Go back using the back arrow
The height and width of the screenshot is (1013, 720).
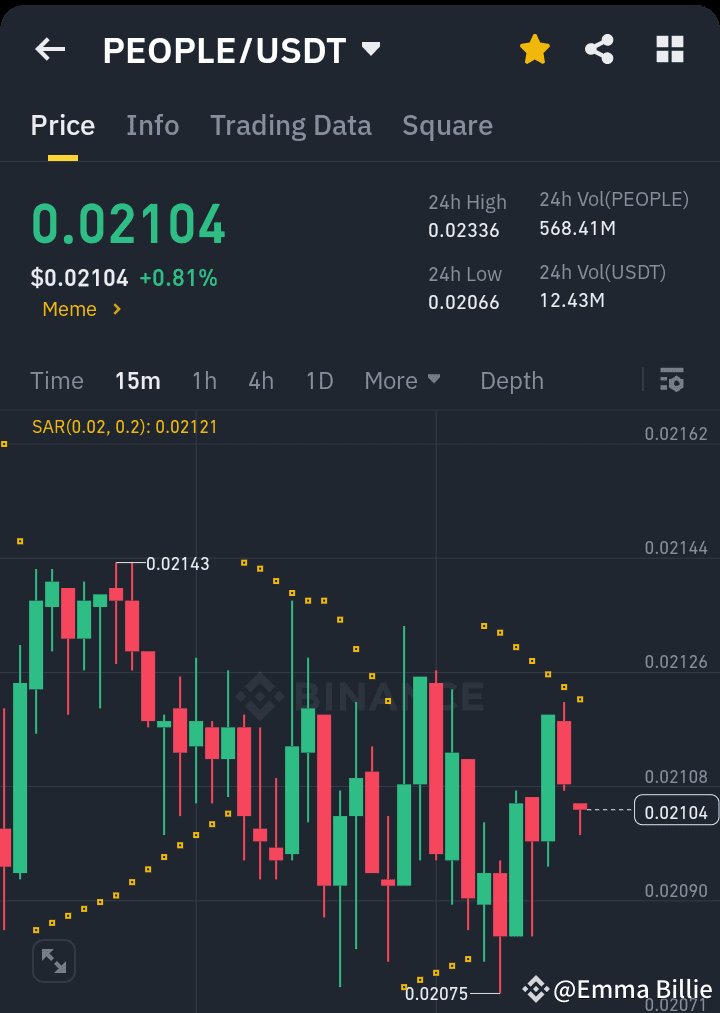pyautogui.click(x=49, y=48)
